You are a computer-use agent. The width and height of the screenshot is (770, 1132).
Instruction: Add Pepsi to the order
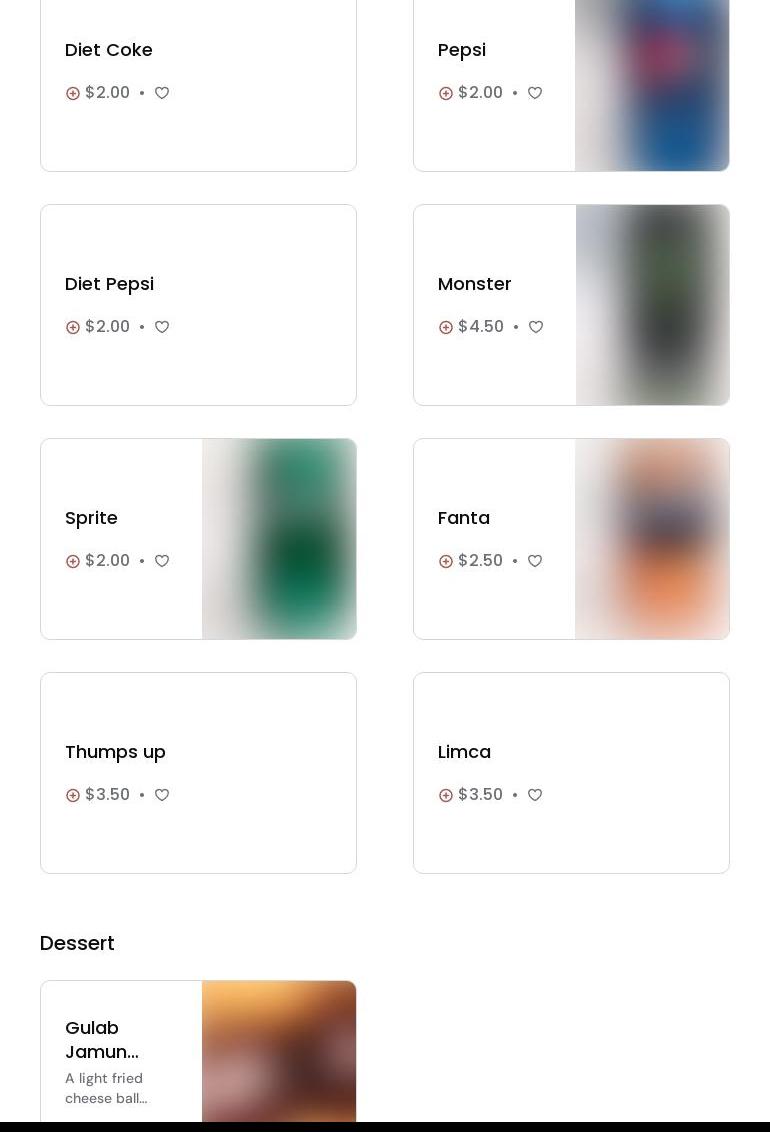446,93
